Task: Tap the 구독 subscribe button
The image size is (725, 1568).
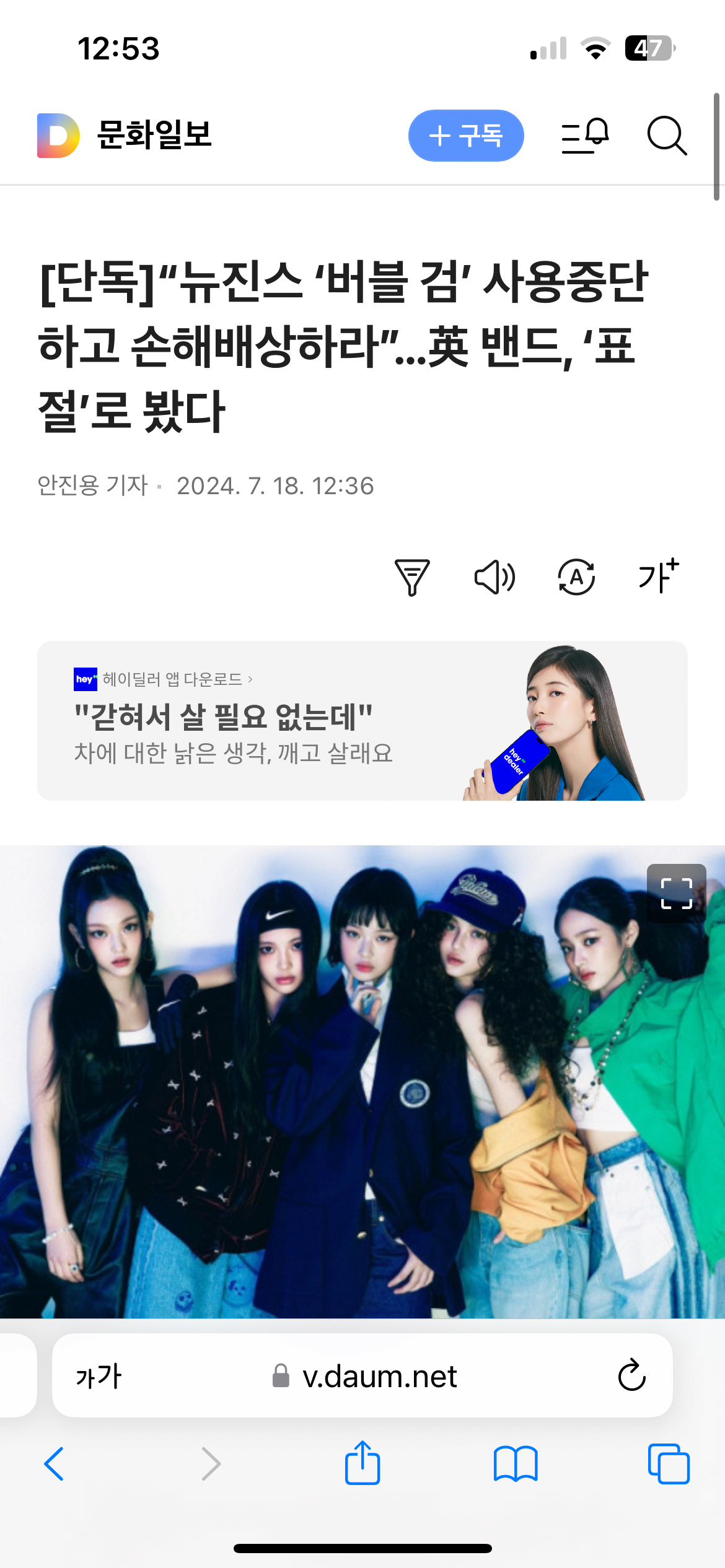Action: point(465,136)
